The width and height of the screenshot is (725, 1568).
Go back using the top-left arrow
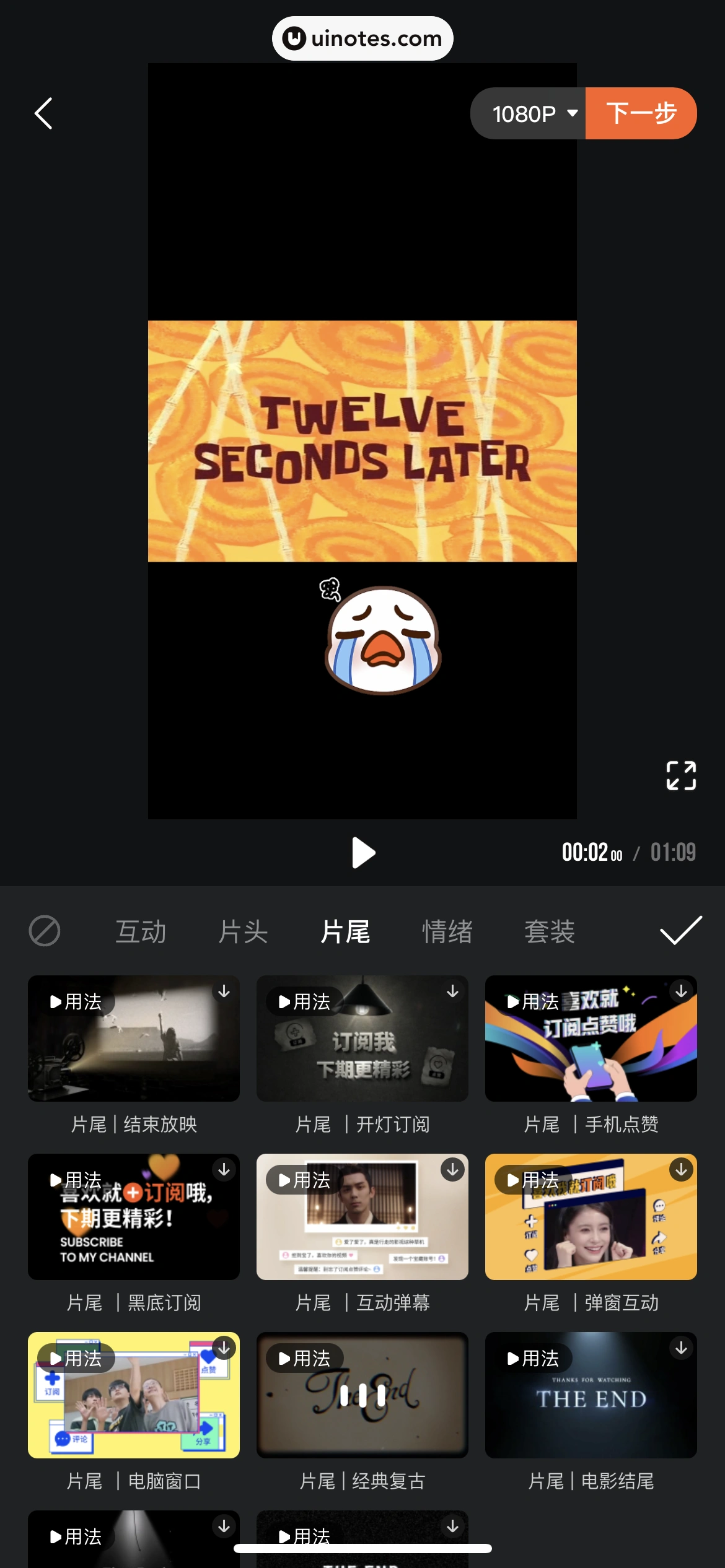(43, 114)
